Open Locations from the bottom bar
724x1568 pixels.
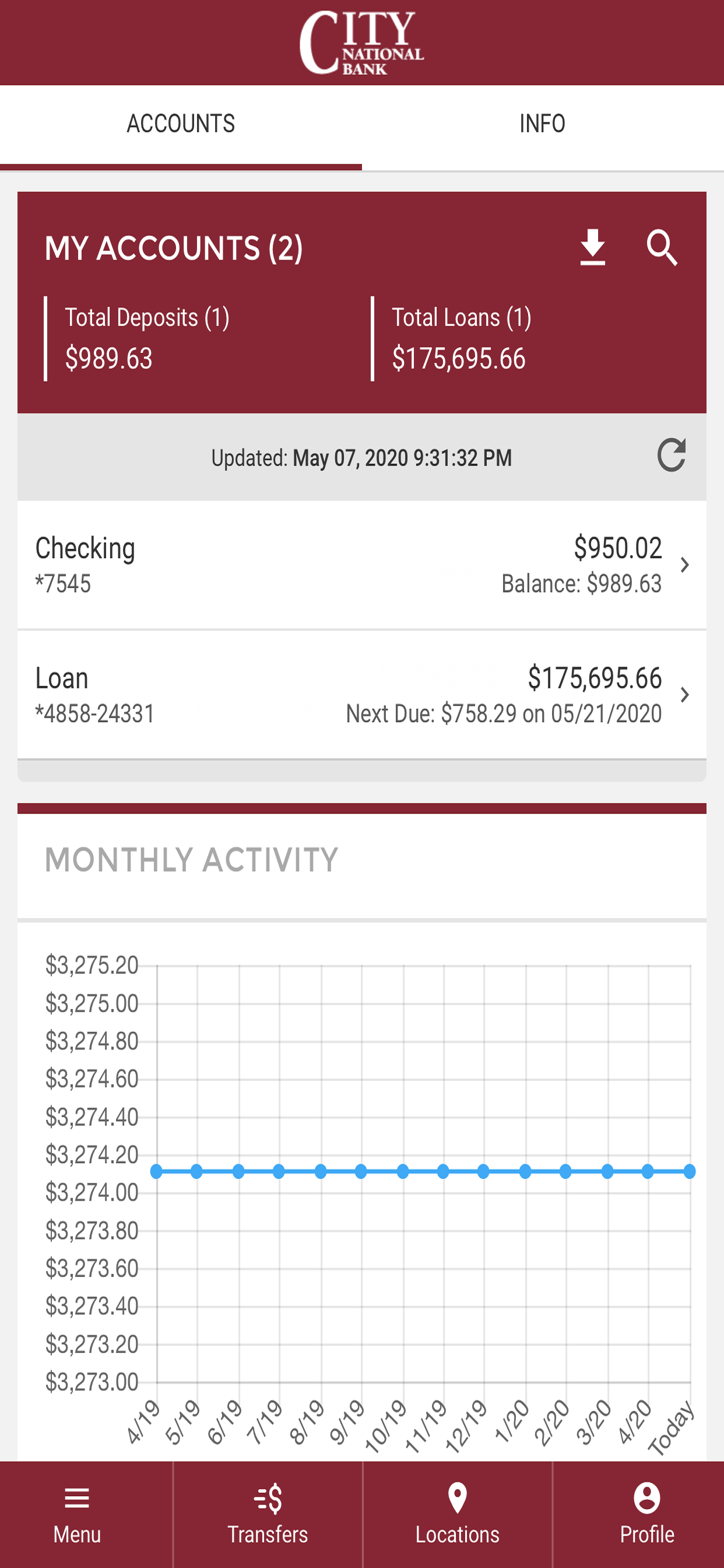point(458,1514)
